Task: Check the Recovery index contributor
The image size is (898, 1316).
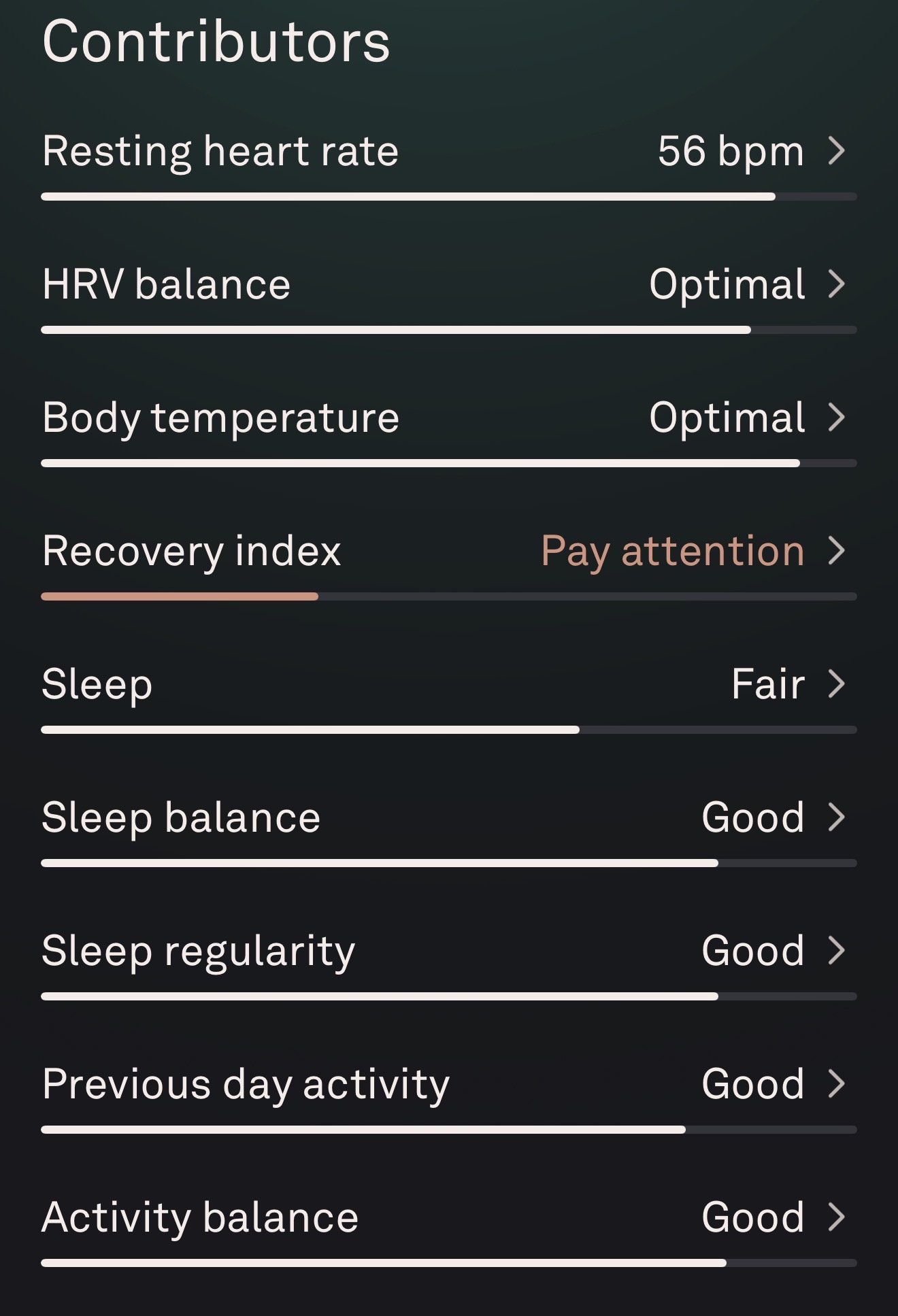Action: [448, 551]
